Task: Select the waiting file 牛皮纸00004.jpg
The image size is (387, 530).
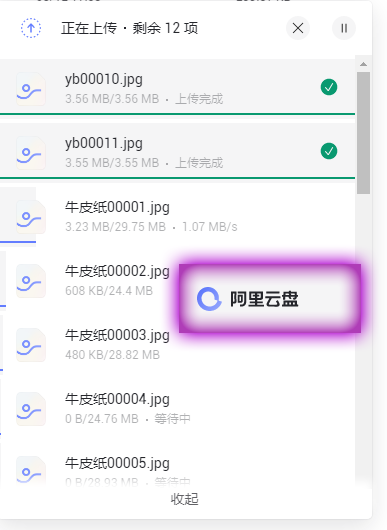Action: (x=177, y=407)
